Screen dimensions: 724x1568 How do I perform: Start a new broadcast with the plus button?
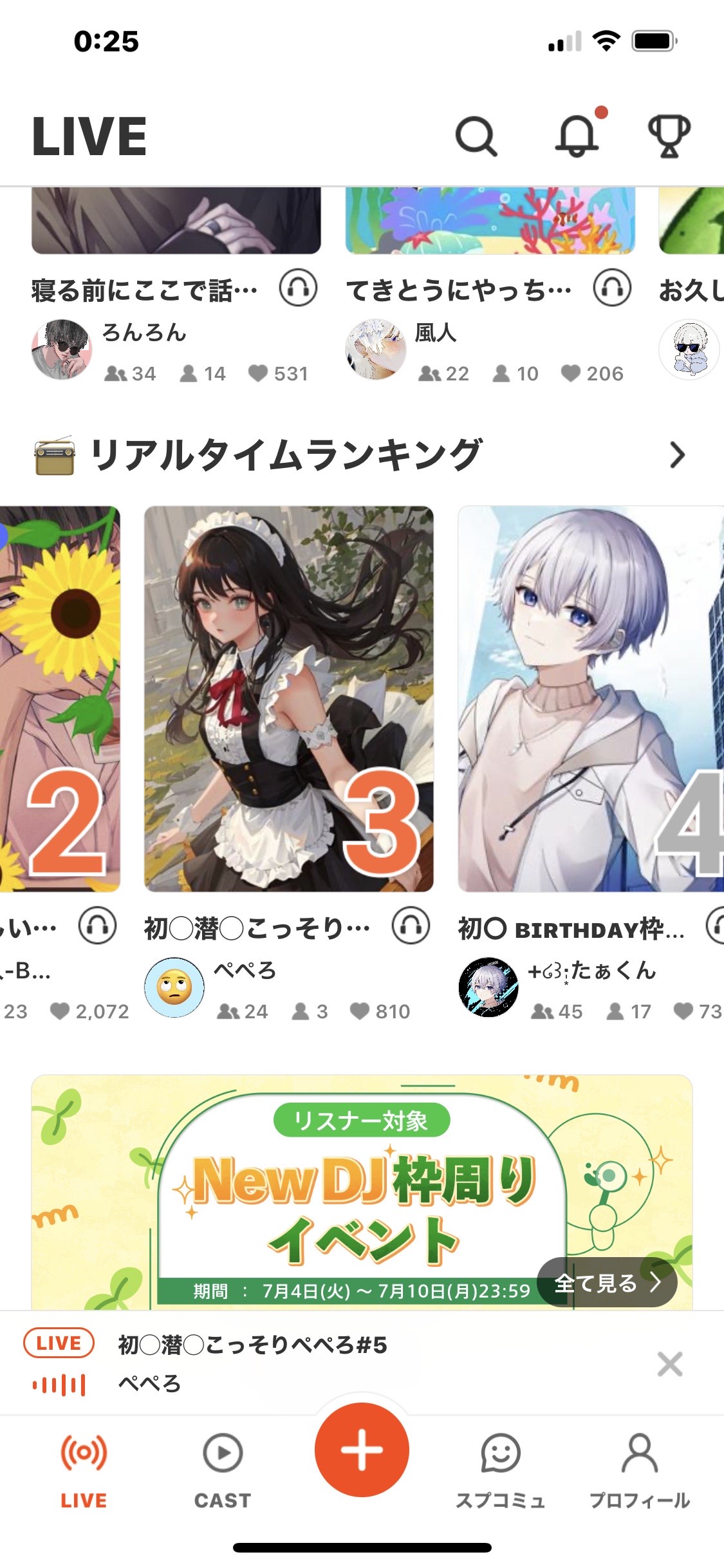[362, 1450]
